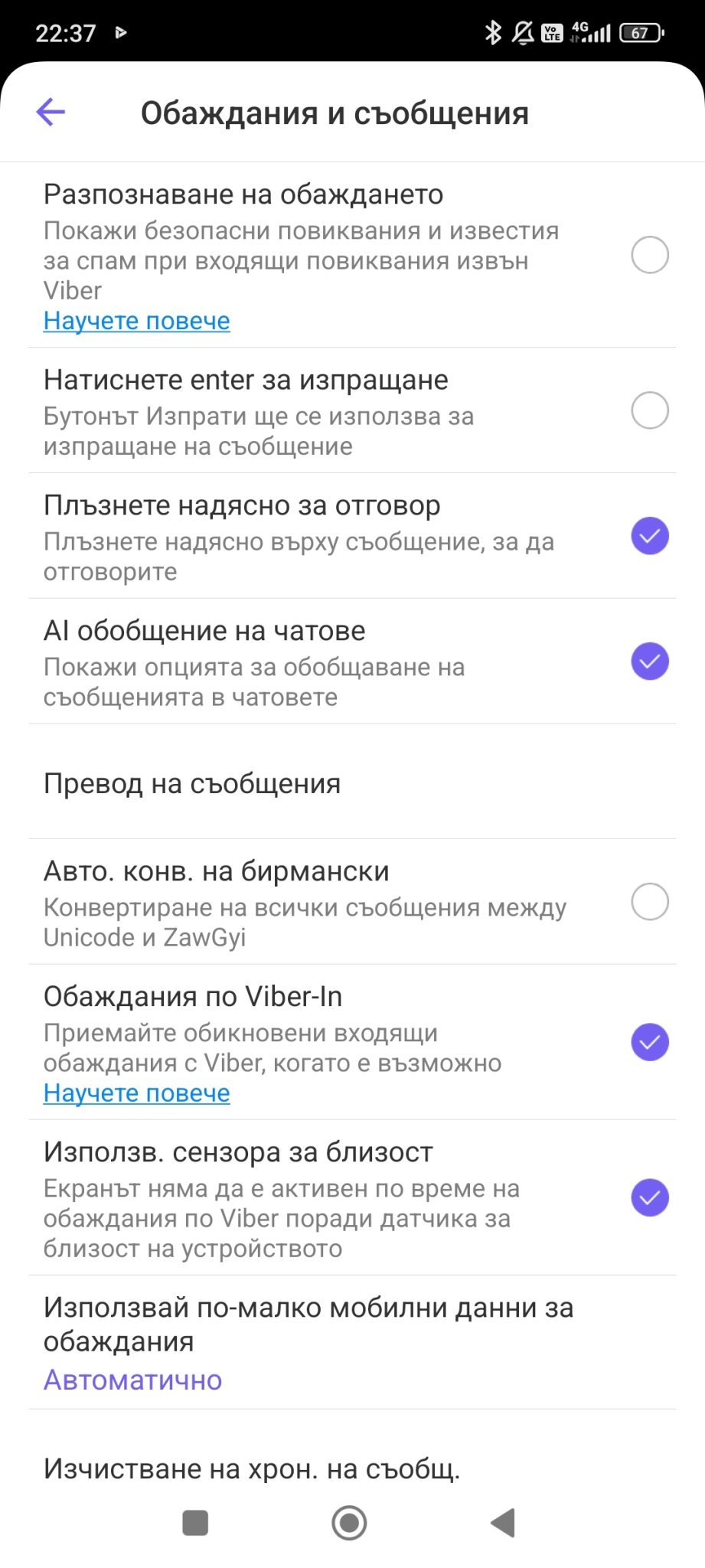Open "Използвай по-малко мобилни данни за обаждания"
Image resolution: width=705 pixels, height=1568 pixels.
tap(308, 1341)
